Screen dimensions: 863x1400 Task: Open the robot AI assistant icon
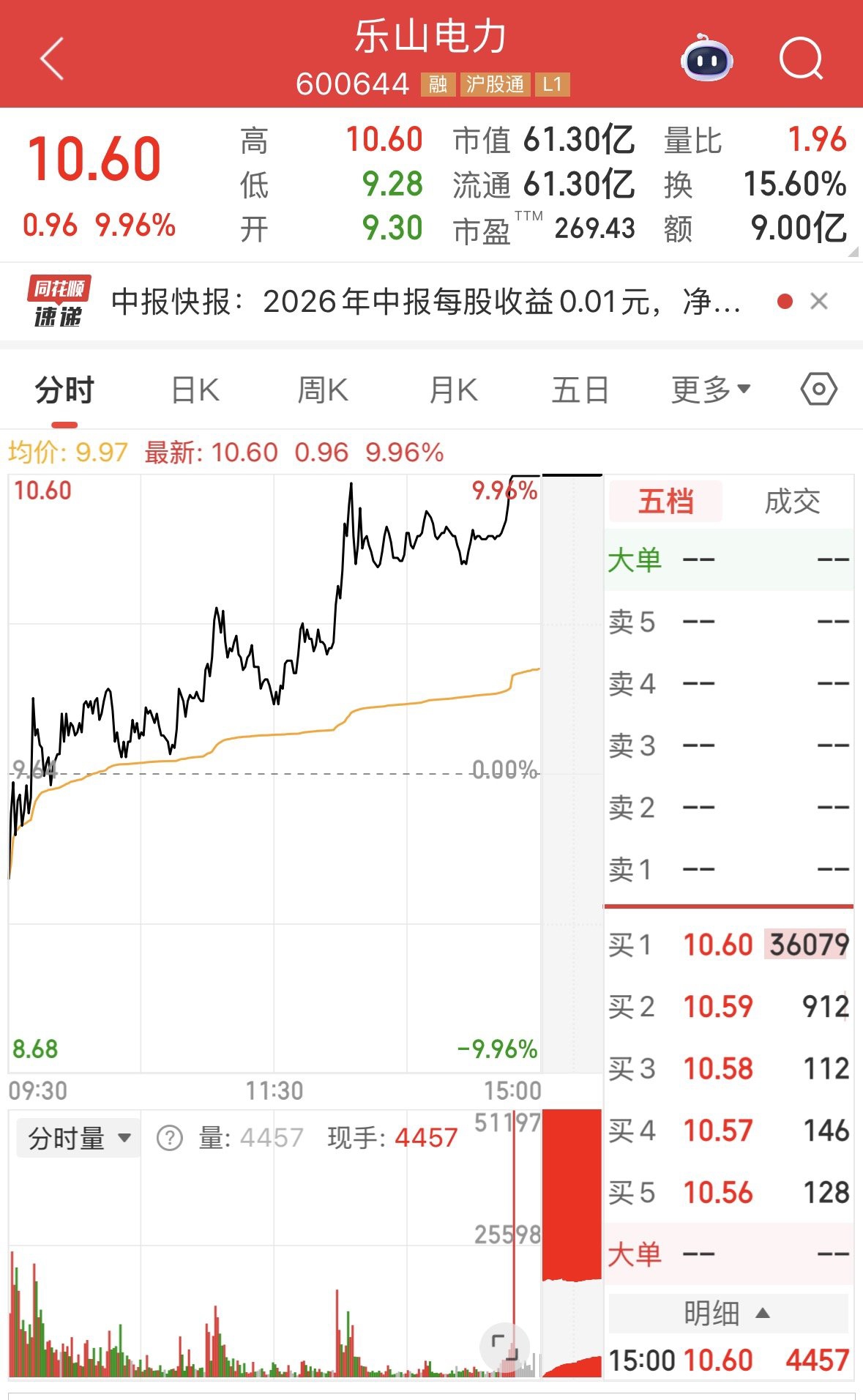click(x=706, y=59)
